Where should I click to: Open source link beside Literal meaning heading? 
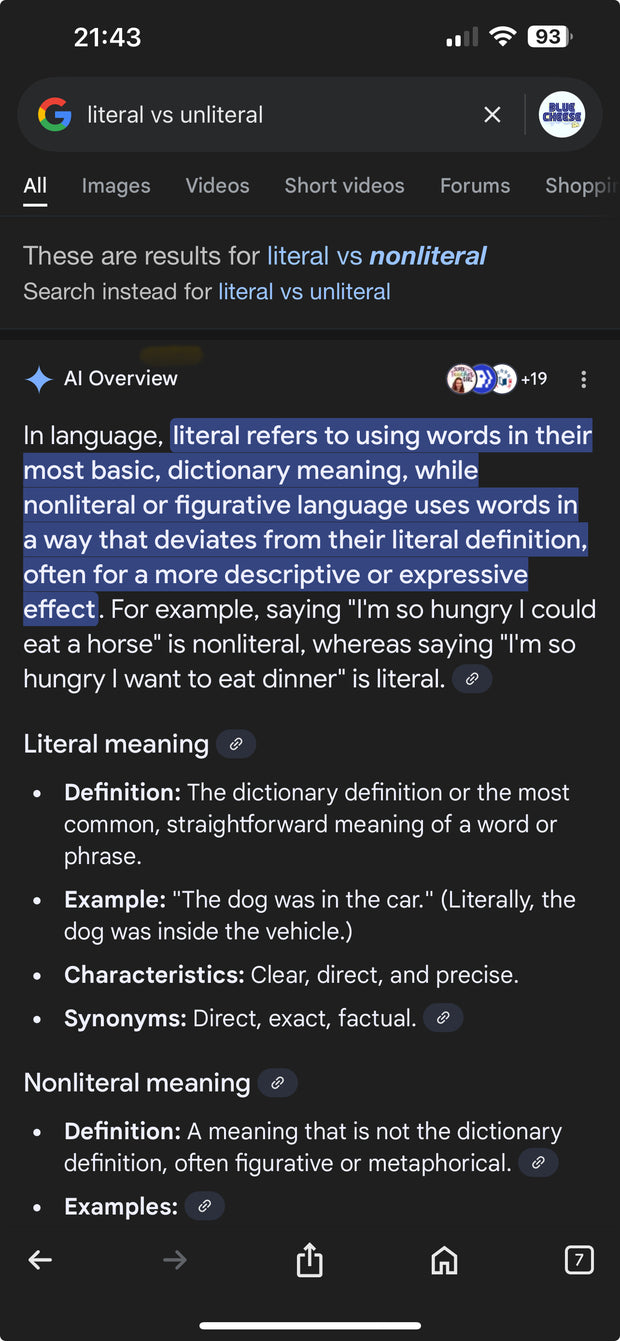(236, 744)
